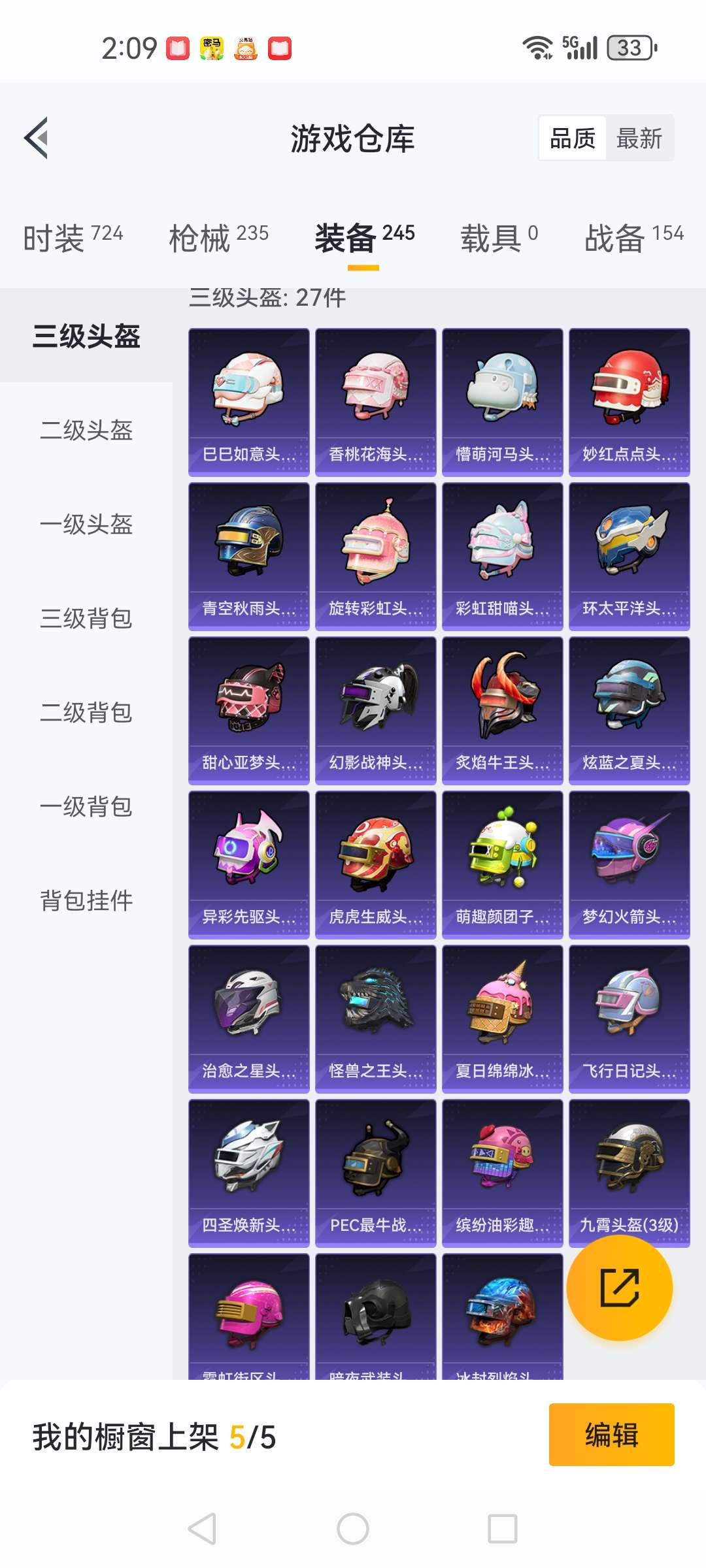The width and height of the screenshot is (706, 1568).
Task: Open the 载具 tab
Action: (499, 238)
